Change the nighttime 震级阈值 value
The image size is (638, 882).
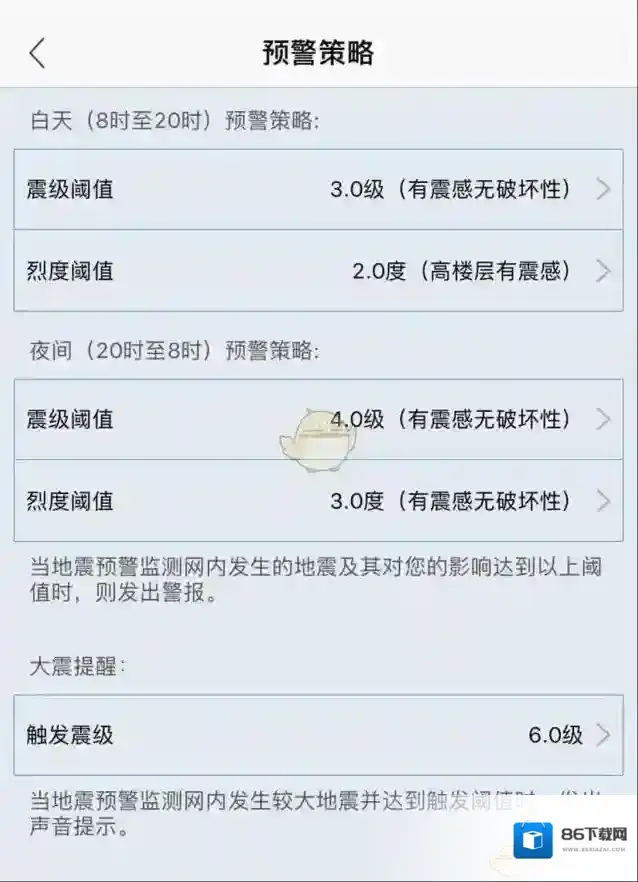coord(318,419)
